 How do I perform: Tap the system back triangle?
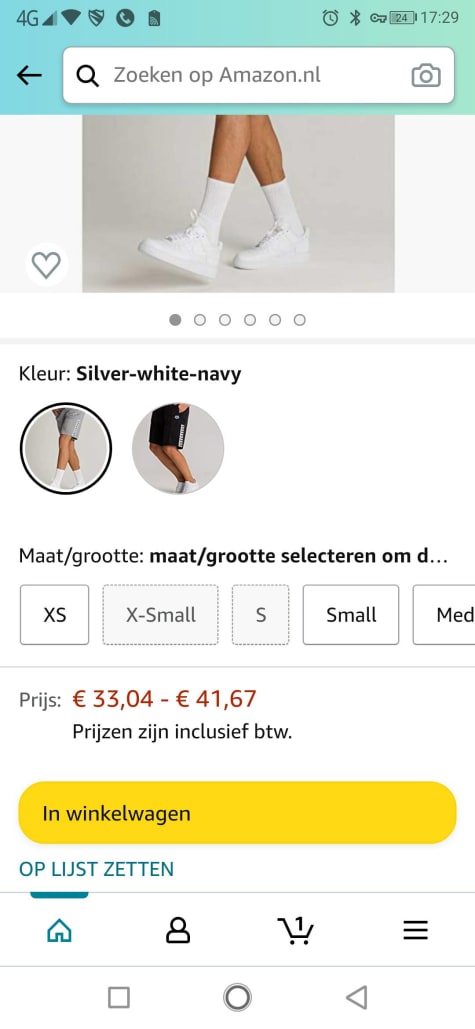pyautogui.click(x=356, y=998)
